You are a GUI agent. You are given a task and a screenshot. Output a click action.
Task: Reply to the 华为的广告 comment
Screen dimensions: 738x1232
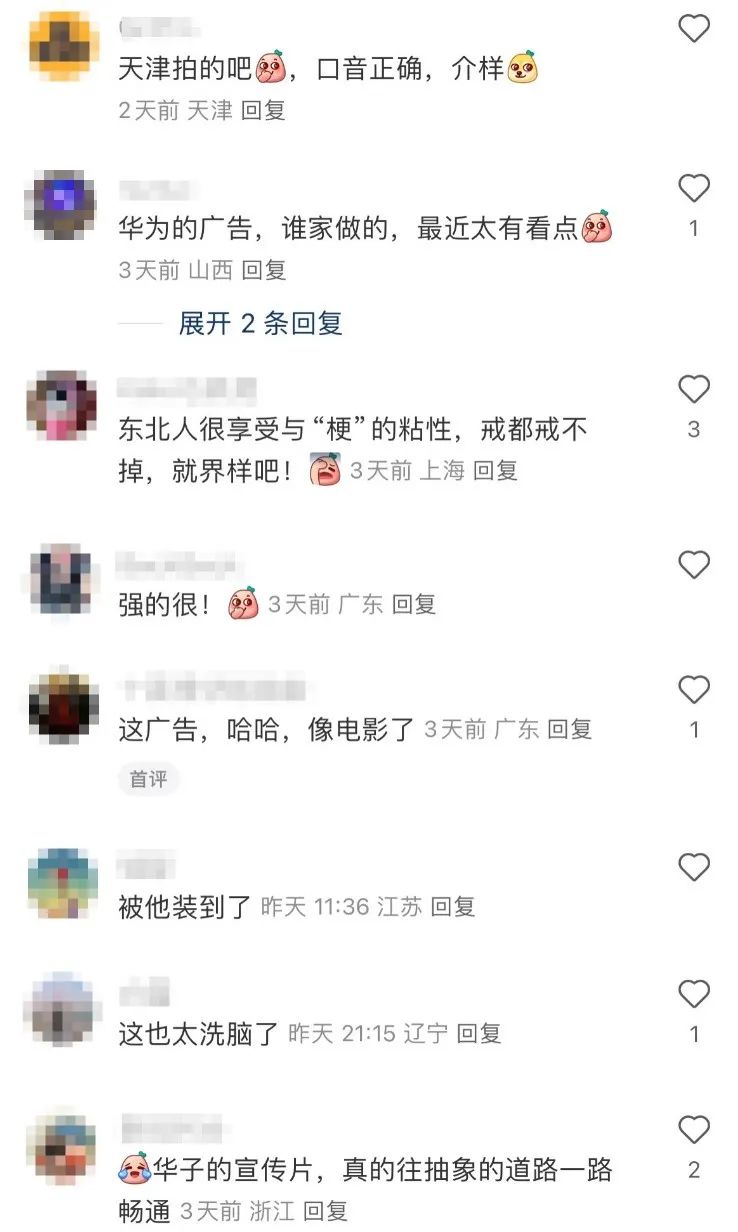264,270
